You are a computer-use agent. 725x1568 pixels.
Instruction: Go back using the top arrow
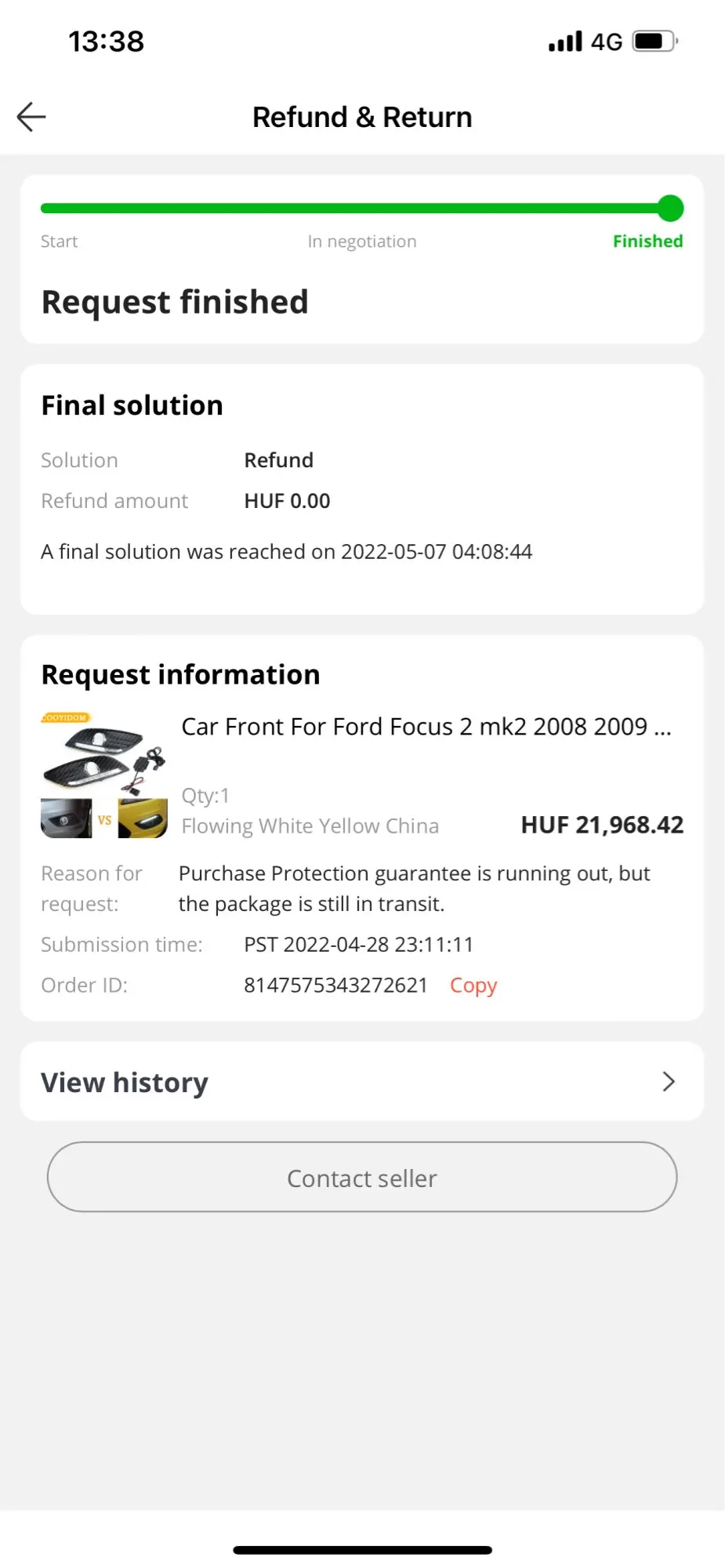pyautogui.click(x=31, y=117)
